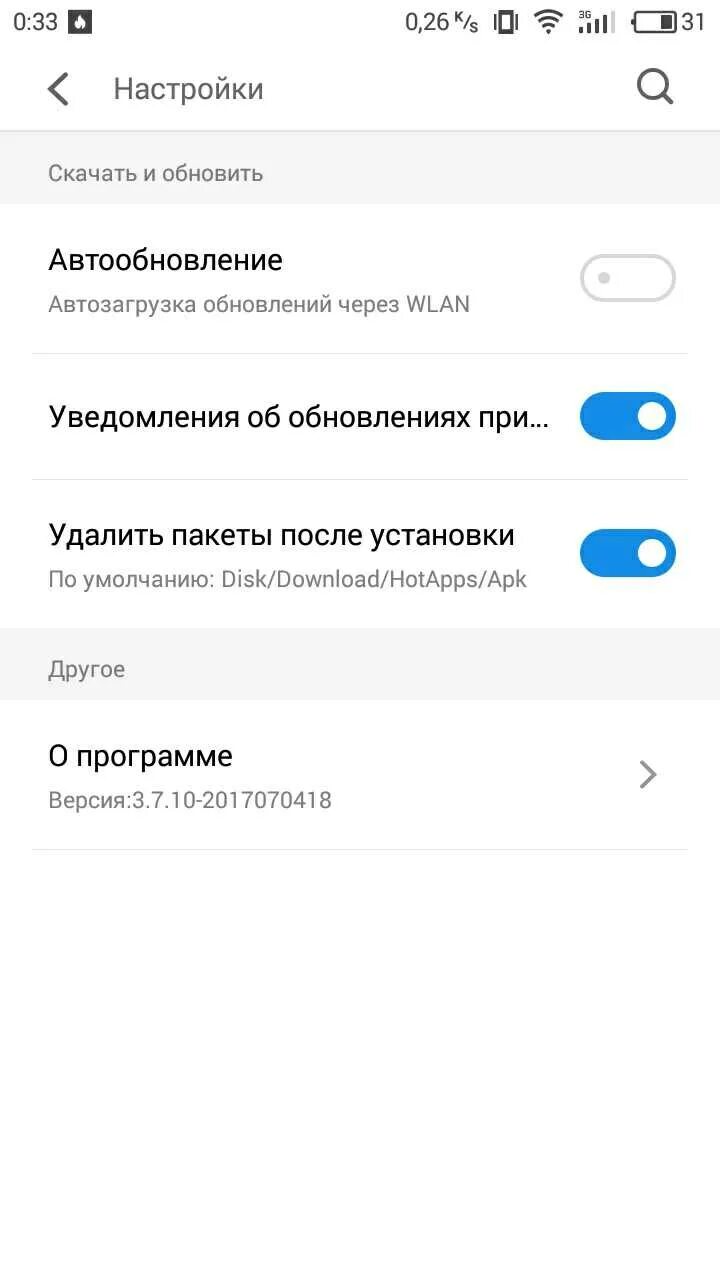This screenshot has width=720, height=1280.
Task: Open the search icon in the header
Action: tap(655, 88)
